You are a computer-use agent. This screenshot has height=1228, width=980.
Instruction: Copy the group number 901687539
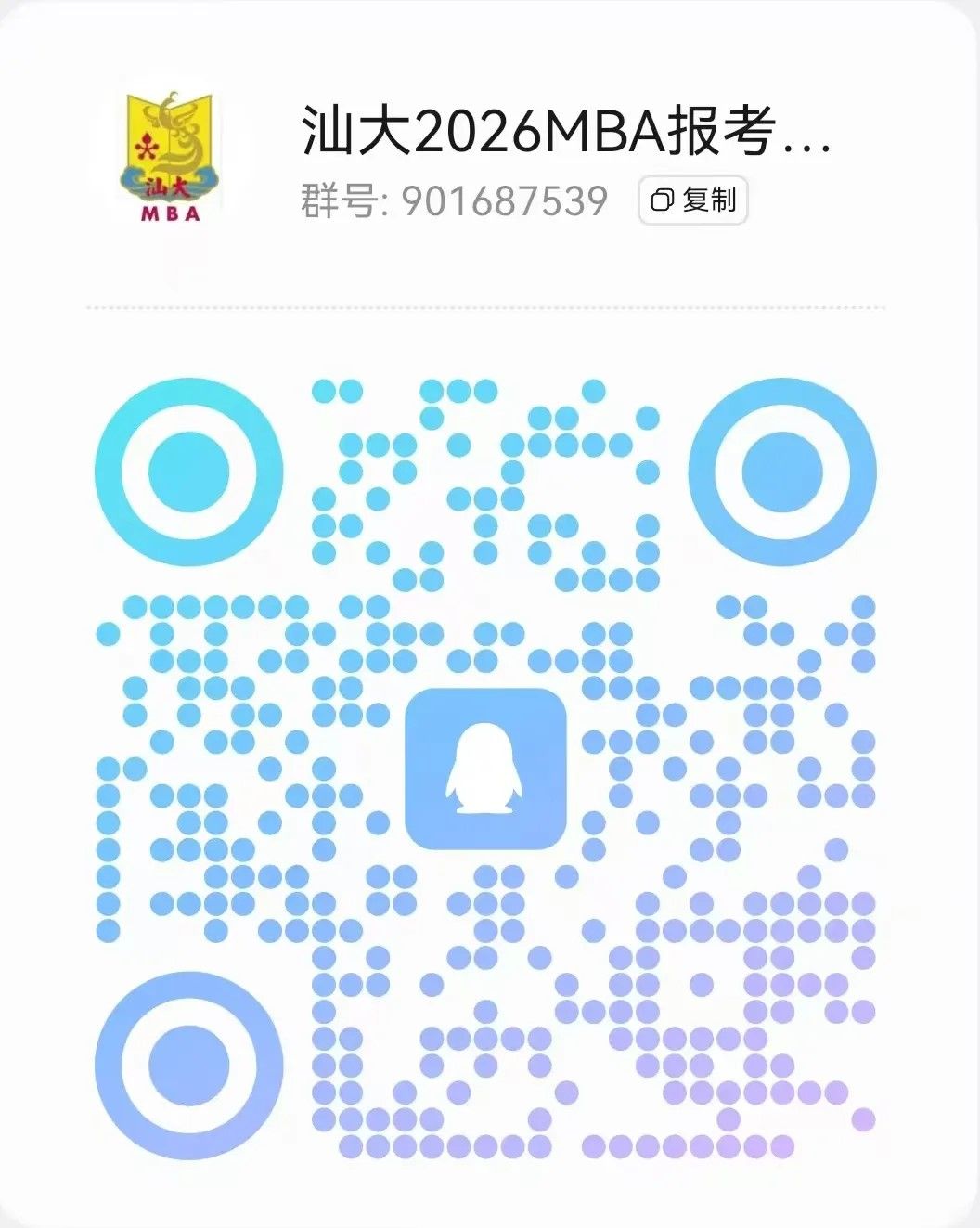tap(692, 200)
